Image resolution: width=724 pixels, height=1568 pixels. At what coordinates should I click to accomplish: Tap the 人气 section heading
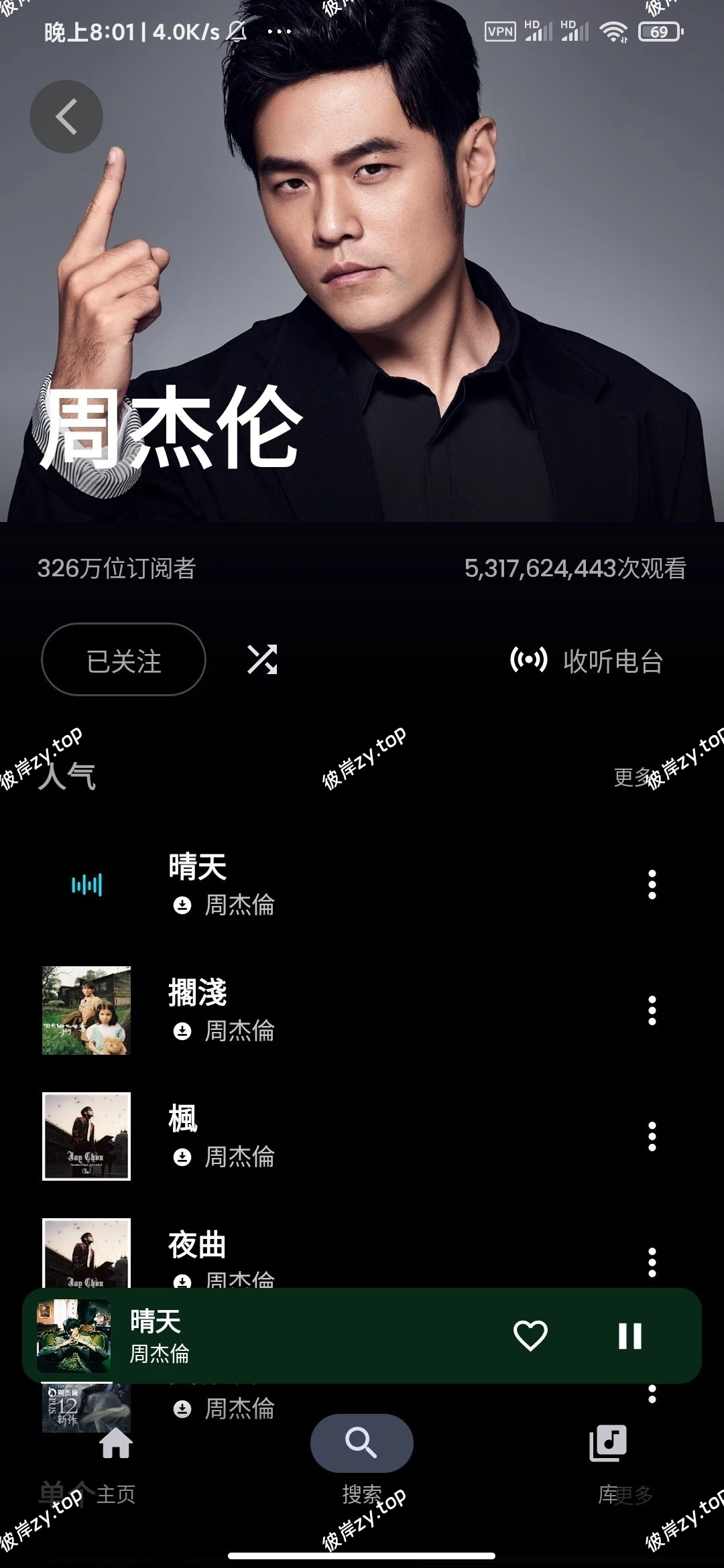67,777
